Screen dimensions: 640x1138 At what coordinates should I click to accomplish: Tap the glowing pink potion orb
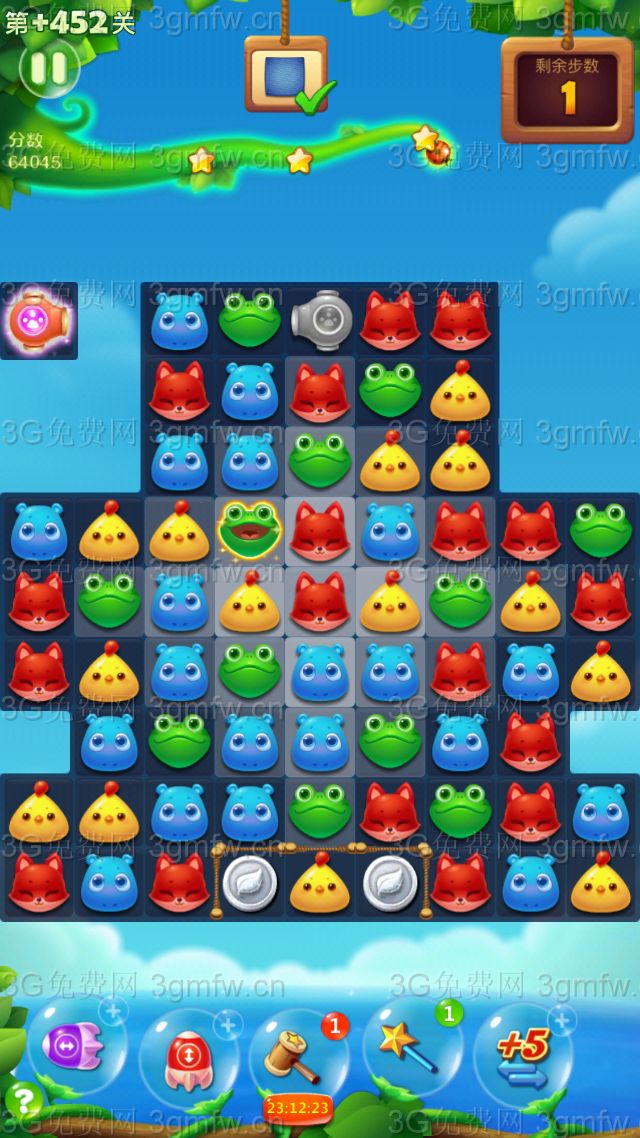click(x=37, y=321)
